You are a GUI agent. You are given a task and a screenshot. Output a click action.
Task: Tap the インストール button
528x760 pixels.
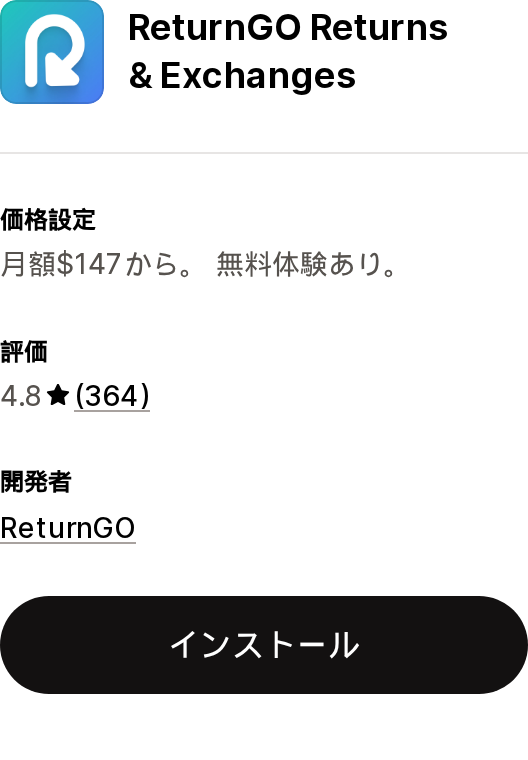pos(264,645)
